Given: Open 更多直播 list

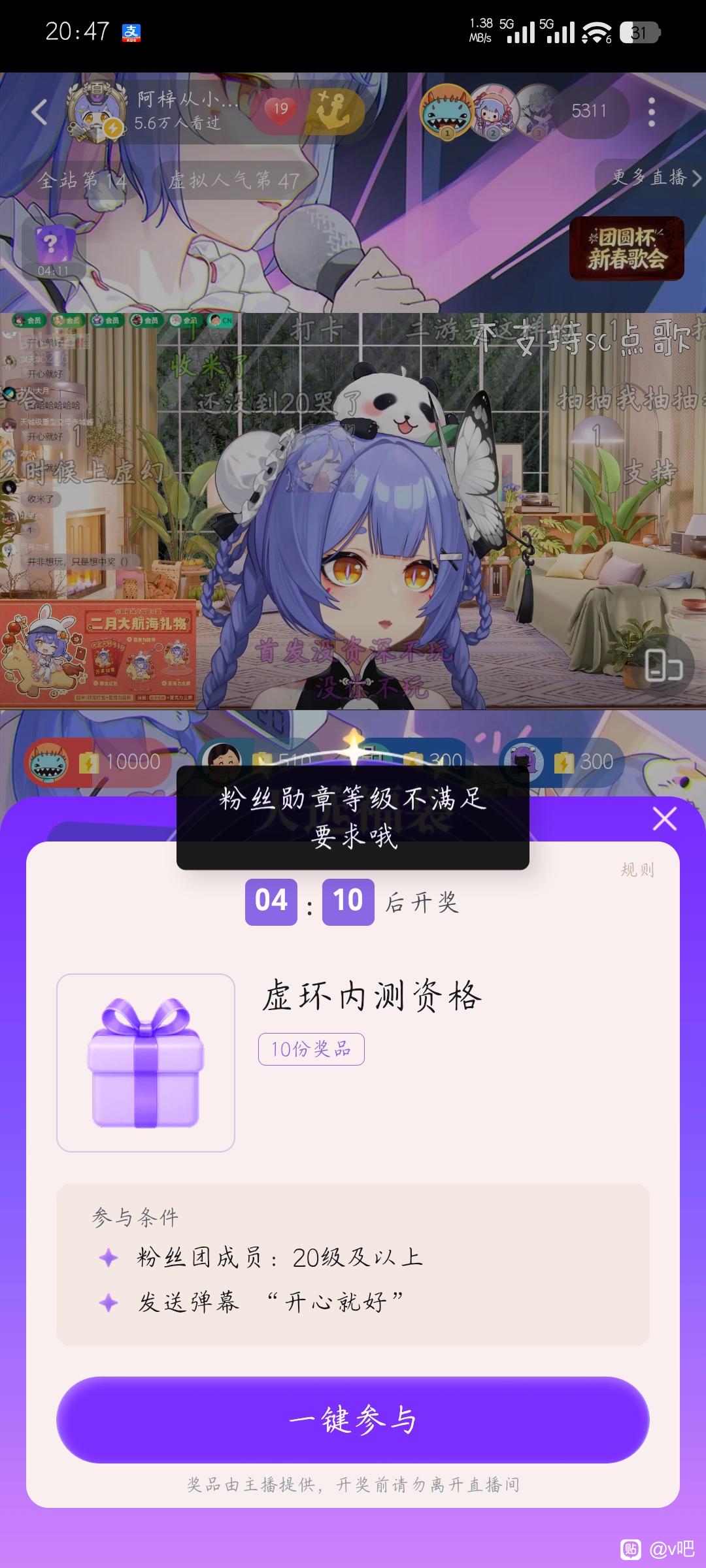Looking at the screenshot, I should click(x=655, y=177).
